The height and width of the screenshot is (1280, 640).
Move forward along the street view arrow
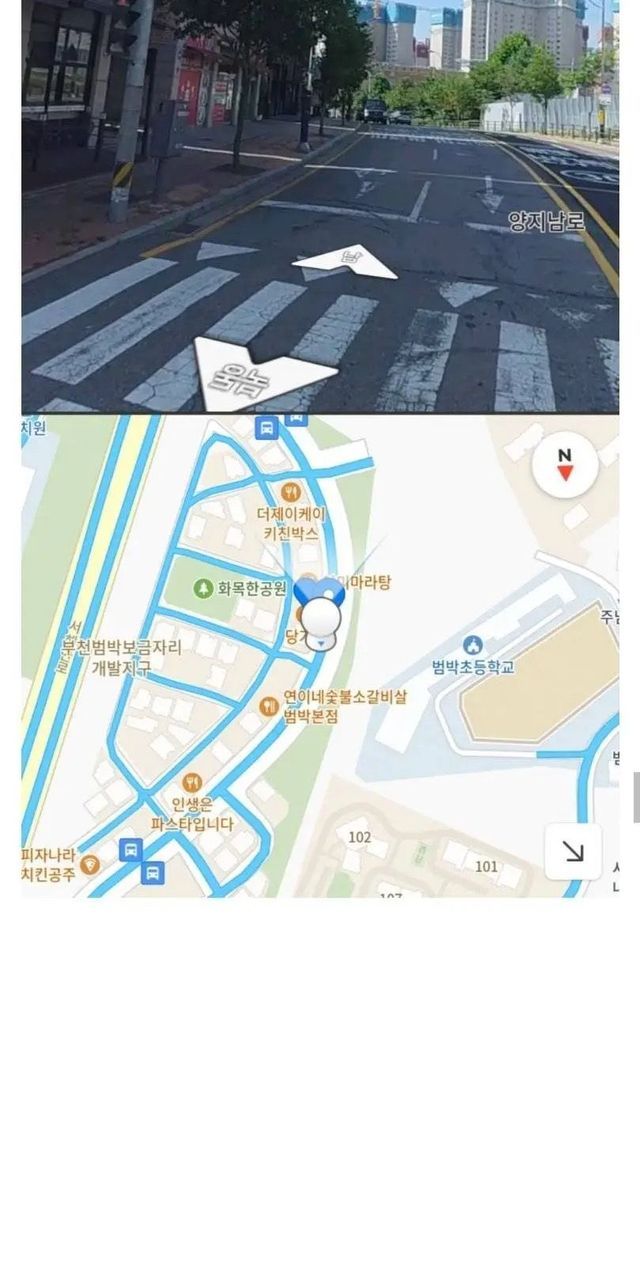(x=345, y=263)
